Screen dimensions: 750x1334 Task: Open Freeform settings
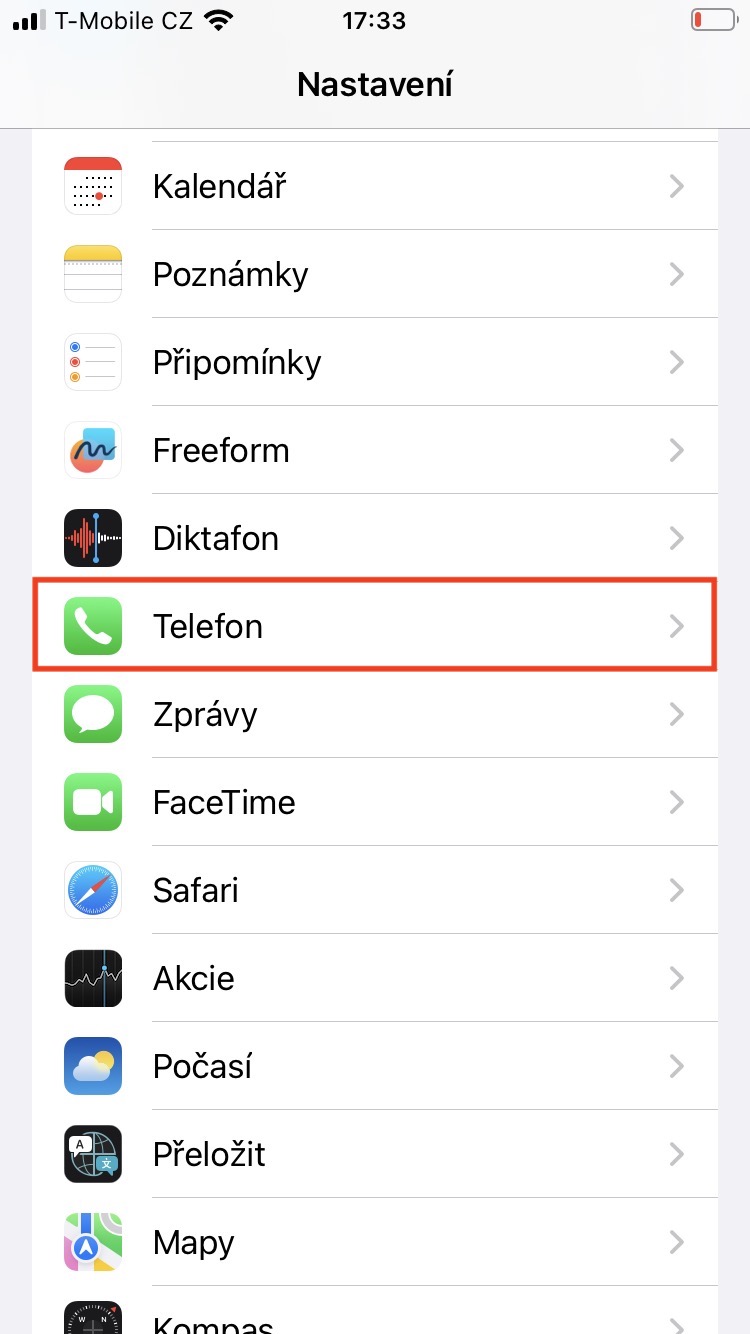375,450
